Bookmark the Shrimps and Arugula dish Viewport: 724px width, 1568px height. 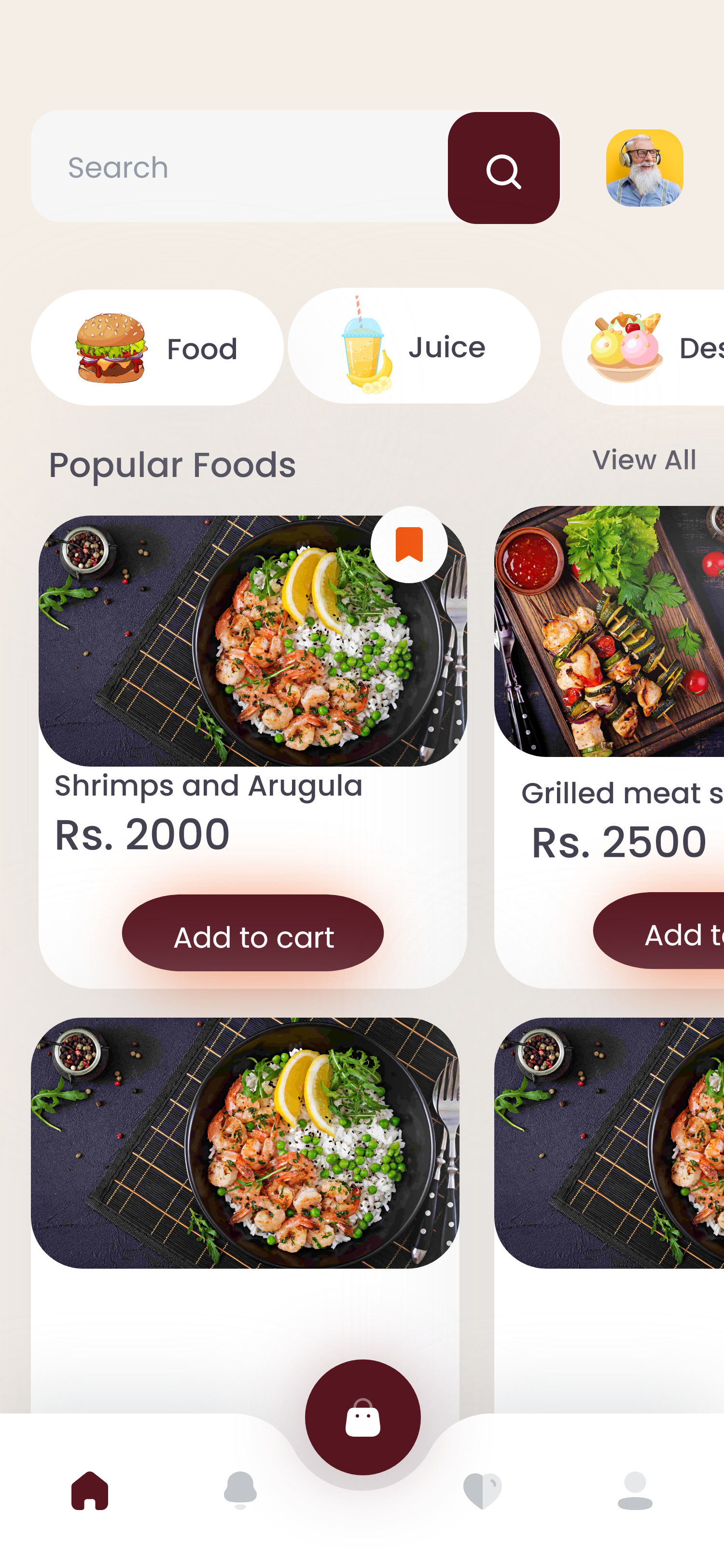[x=409, y=544]
